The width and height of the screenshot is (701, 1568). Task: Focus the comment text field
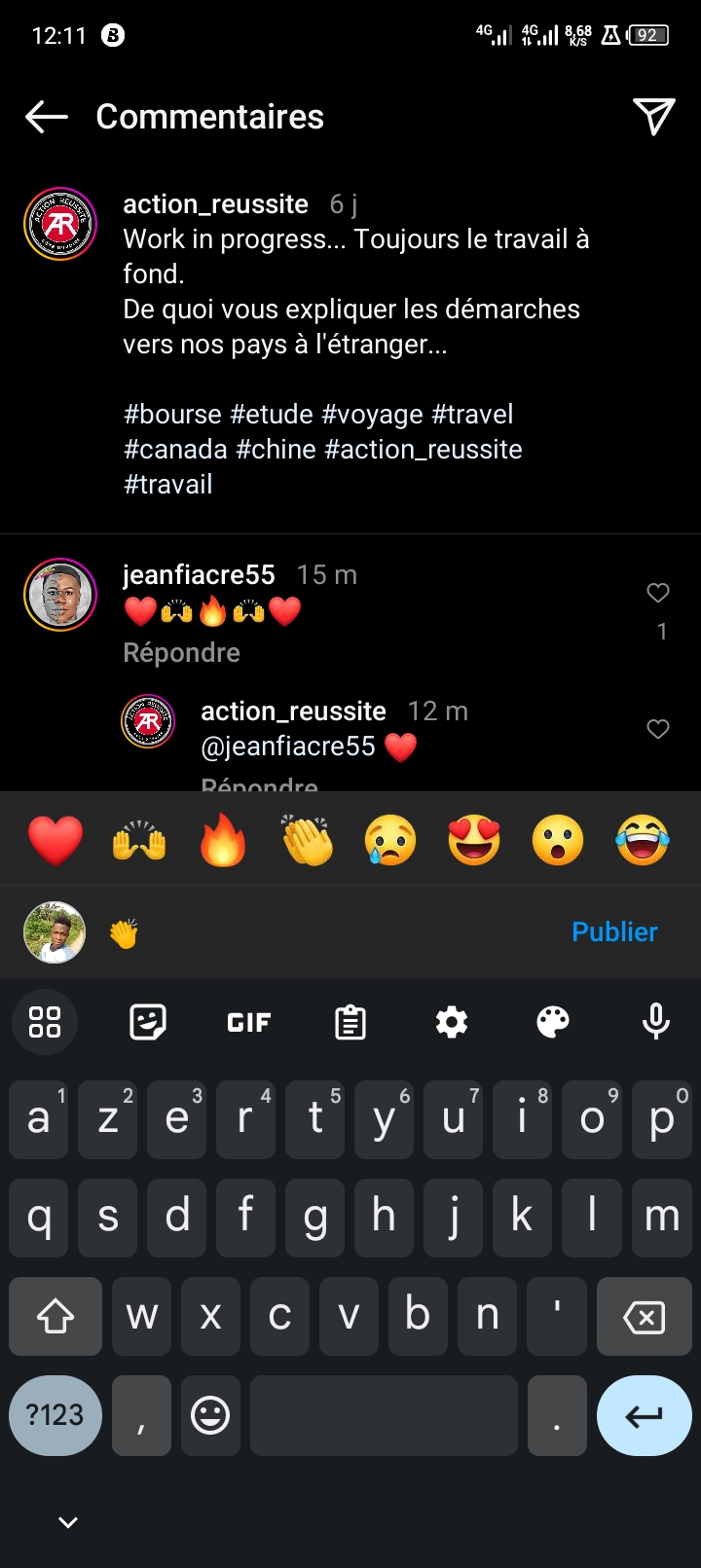(x=341, y=932)
